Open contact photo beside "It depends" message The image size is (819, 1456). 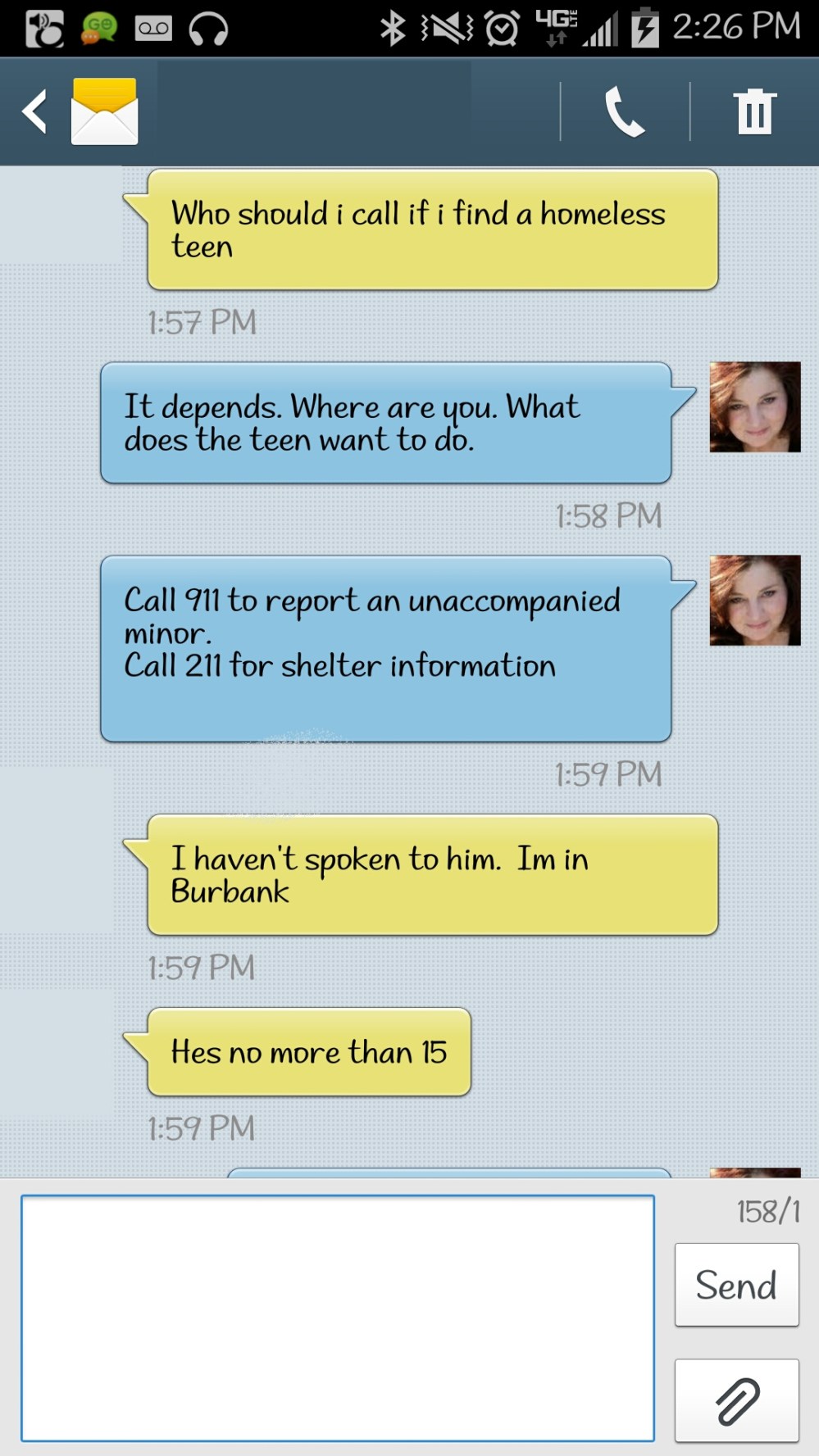754,407
